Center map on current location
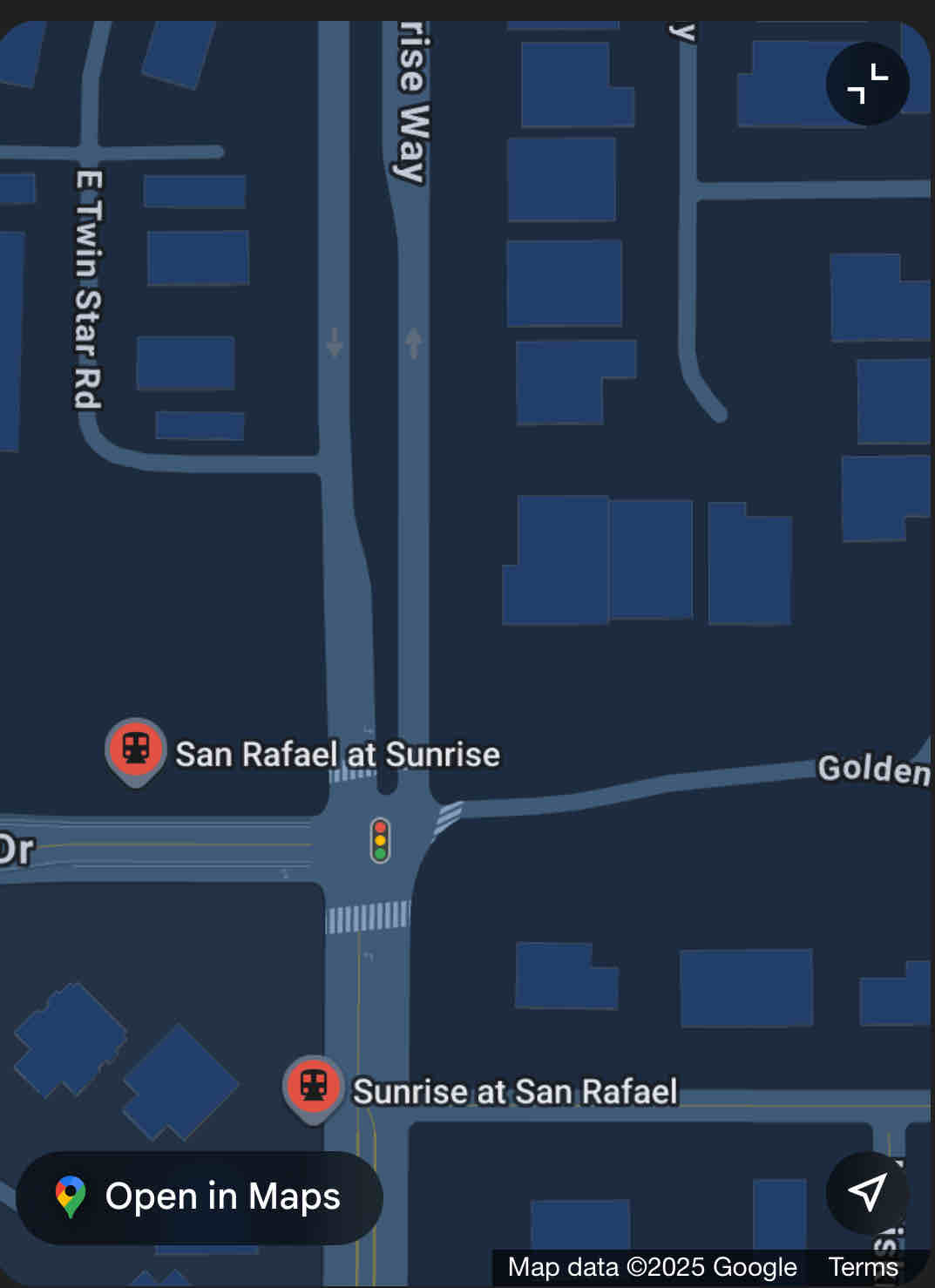The image size is (935, 1288). pos(867,1192)
